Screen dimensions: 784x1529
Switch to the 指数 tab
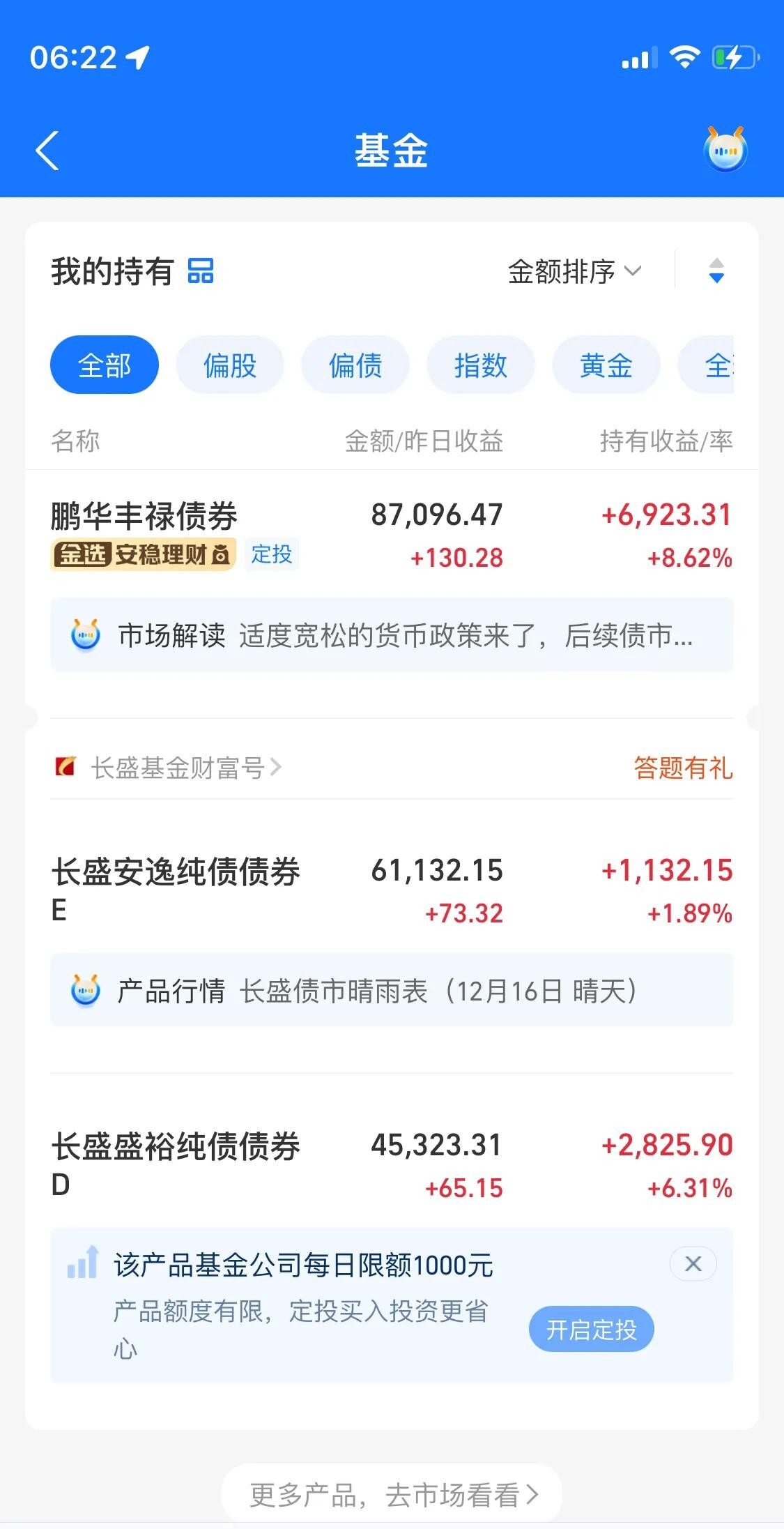tap(480, 364)
